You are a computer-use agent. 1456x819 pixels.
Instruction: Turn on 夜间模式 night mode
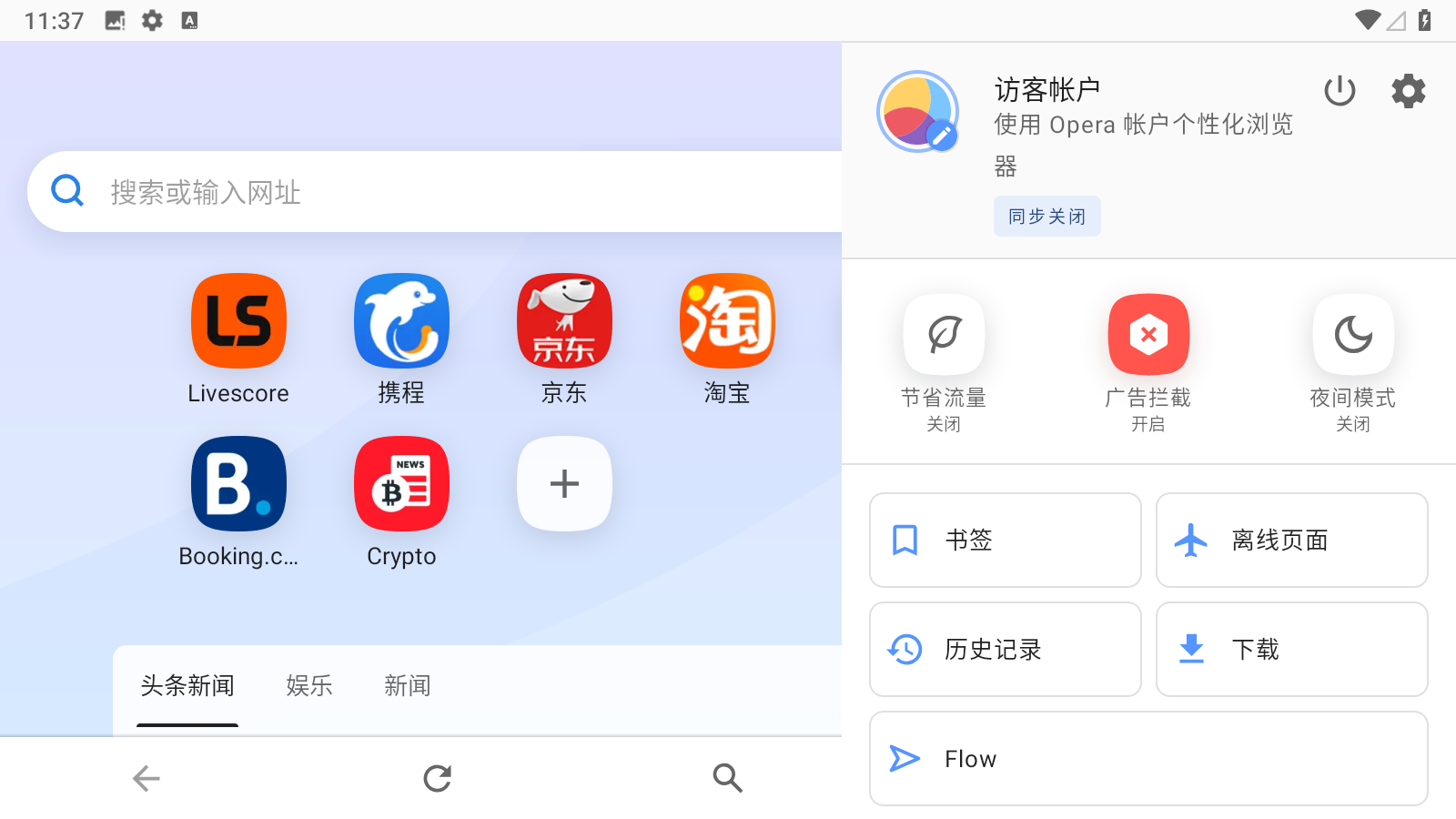1352,335
